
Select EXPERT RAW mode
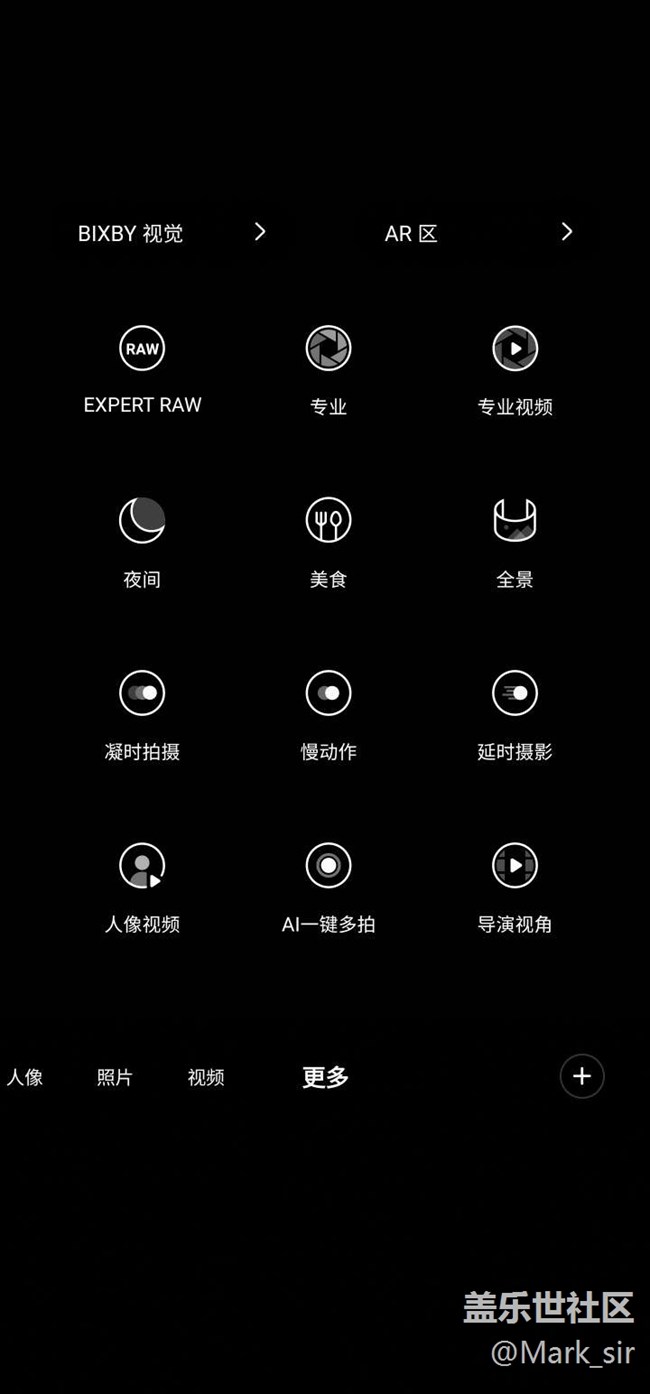pyautogui.click(x=142, y=349)
